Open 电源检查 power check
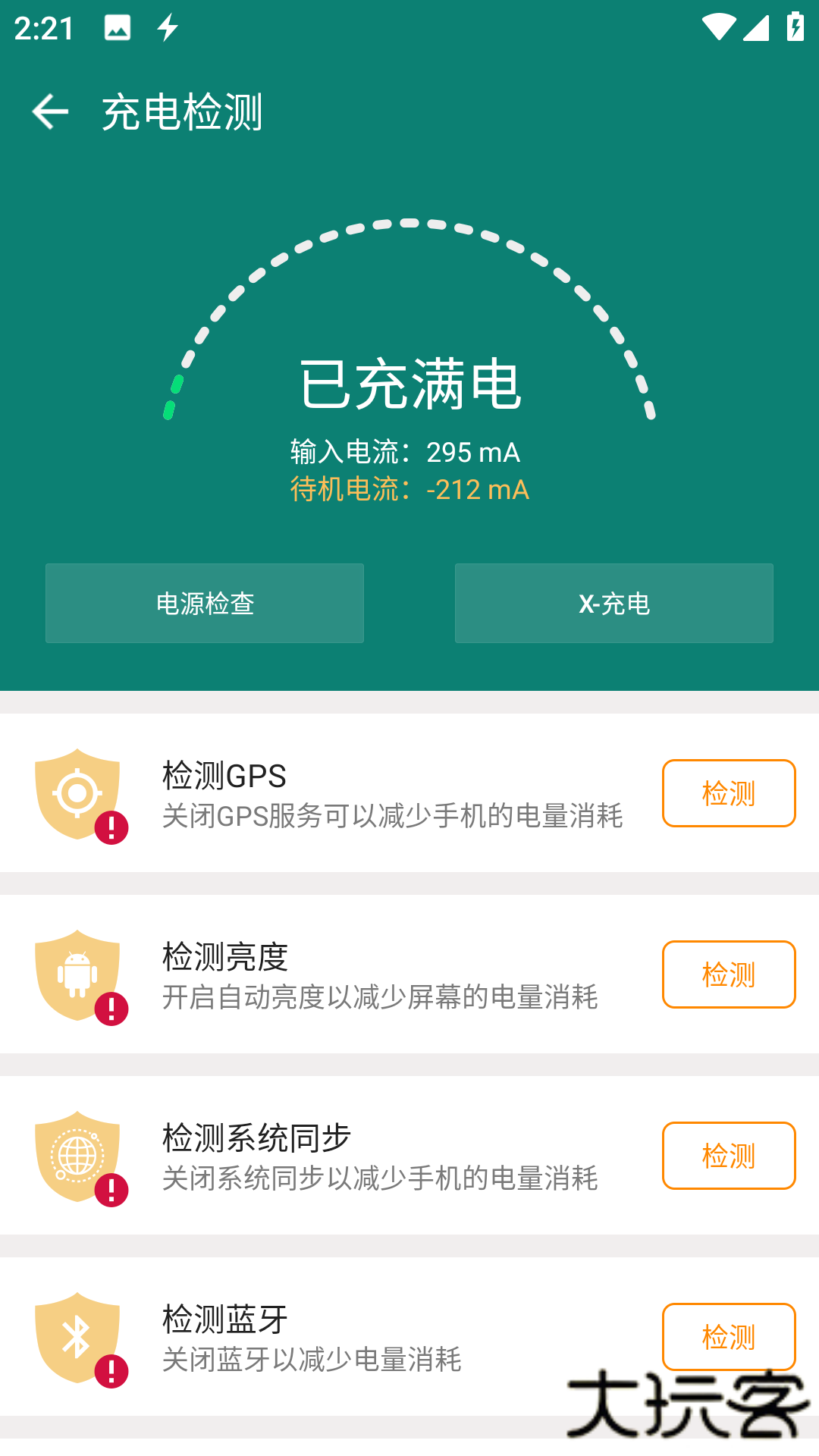The width and height of the screenshot is (819, 1456). point(205,604)
